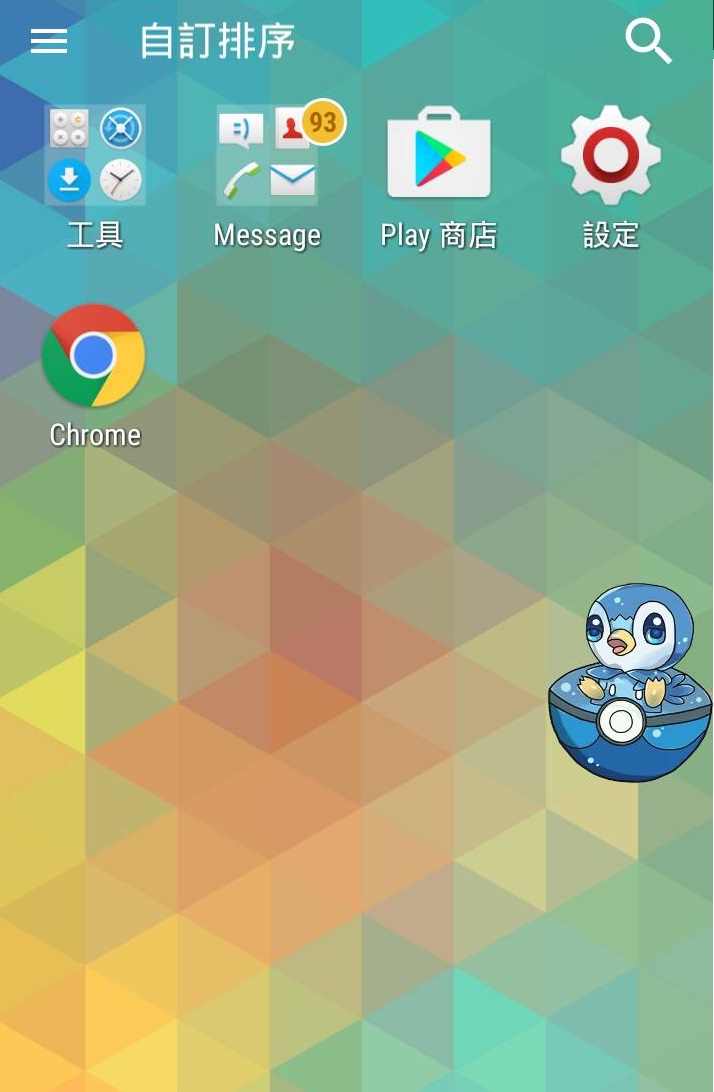Screen dimensions: 714x1092
Task: Tap the floating Piplup Poké Ball widget
Action: coord(629,684)
